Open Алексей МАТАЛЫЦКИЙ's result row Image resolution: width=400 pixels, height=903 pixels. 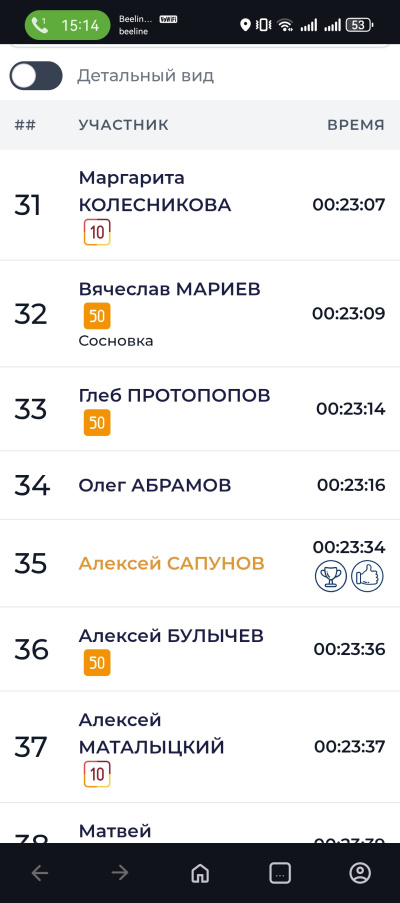(x=200, y=747)
